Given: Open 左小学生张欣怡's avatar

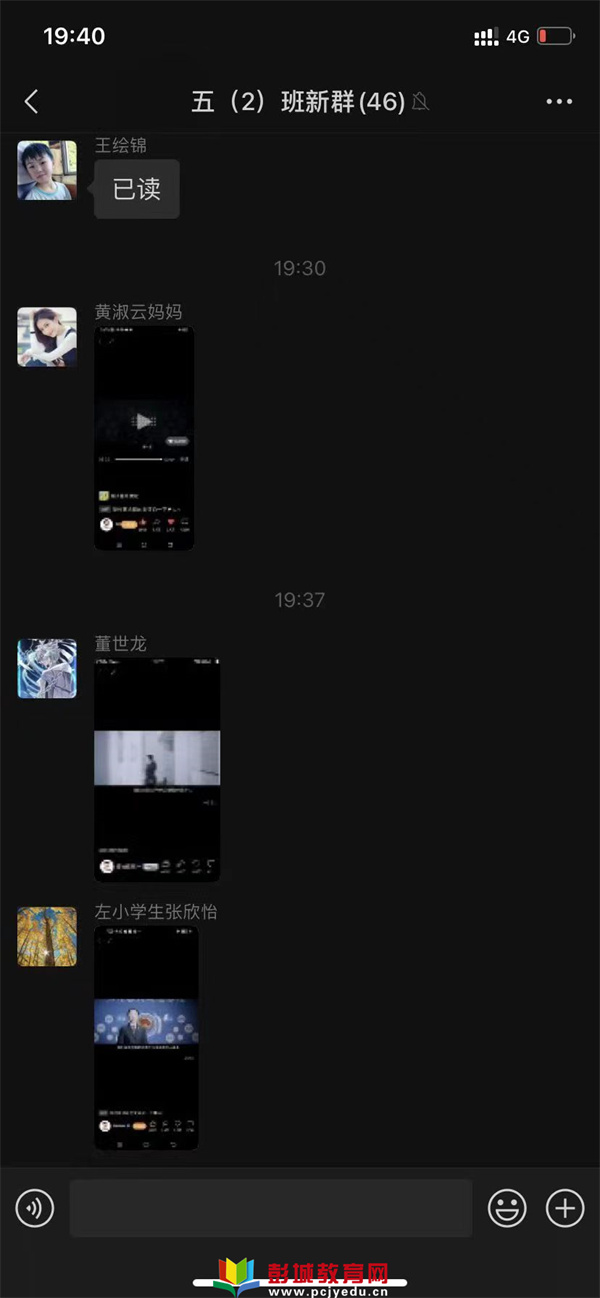Looking at the screenshot, I should [47, 936].
